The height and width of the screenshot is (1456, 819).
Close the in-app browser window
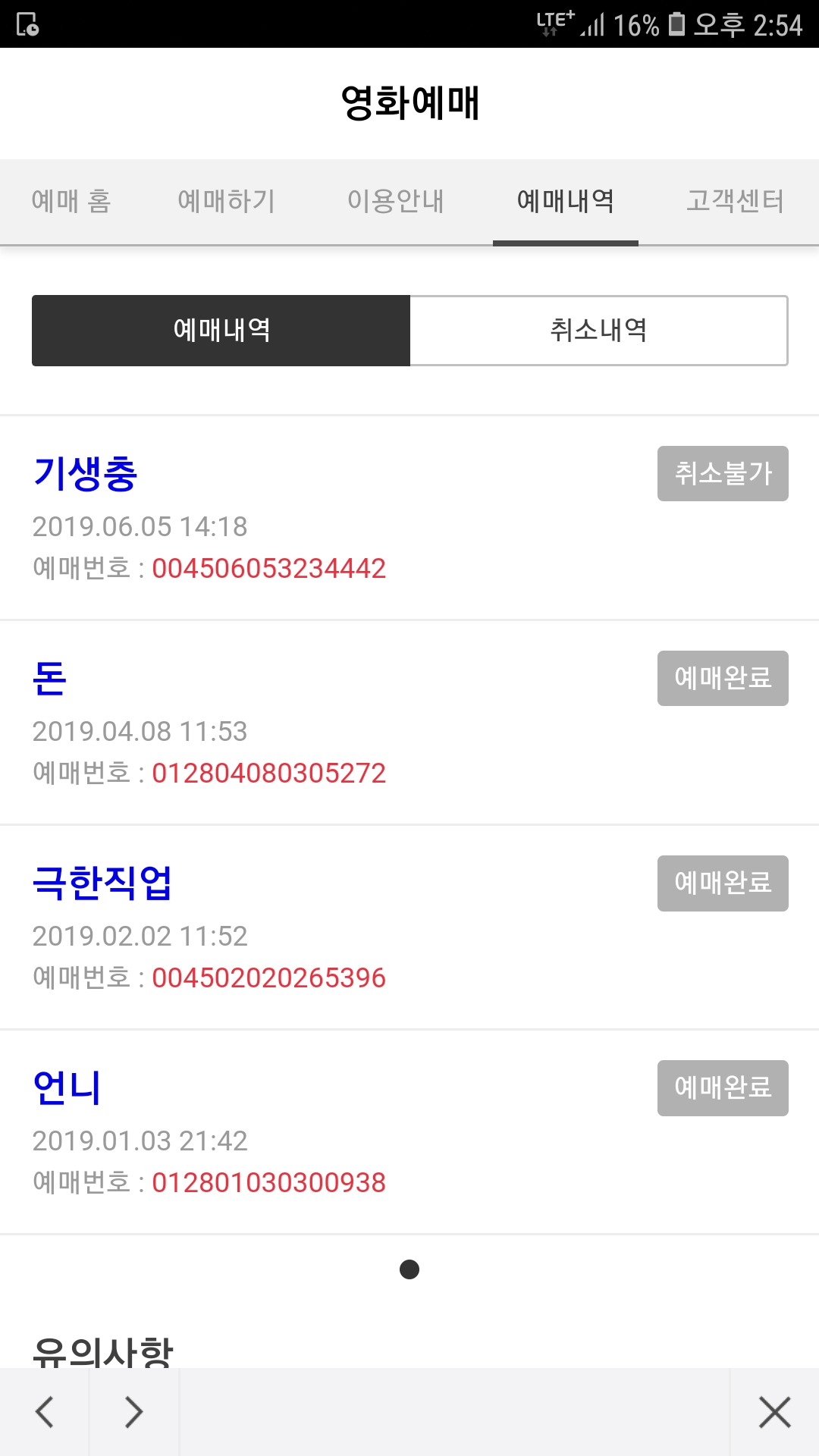tap(774, 1412)
